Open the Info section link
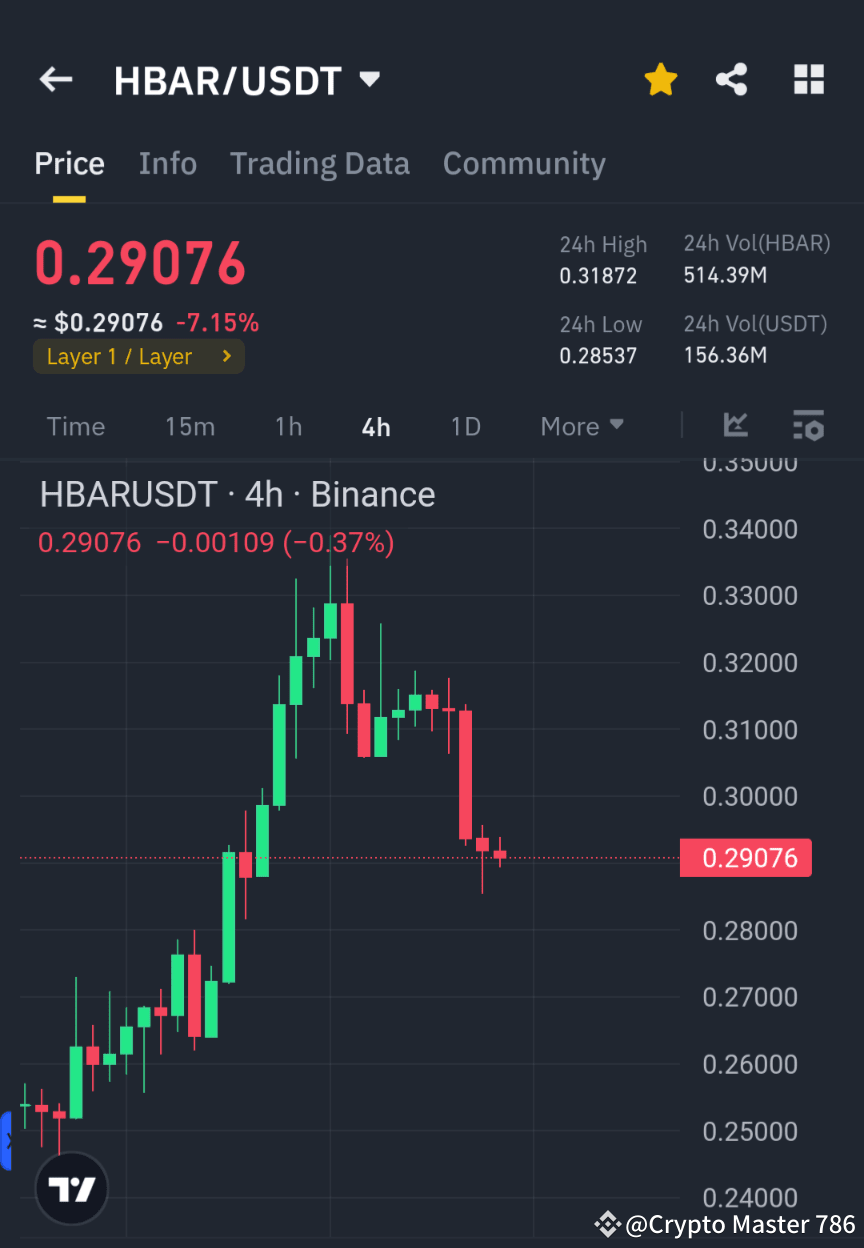Image resolution: width=864 pixels, height=1248 pixels. tap(168, 163)
